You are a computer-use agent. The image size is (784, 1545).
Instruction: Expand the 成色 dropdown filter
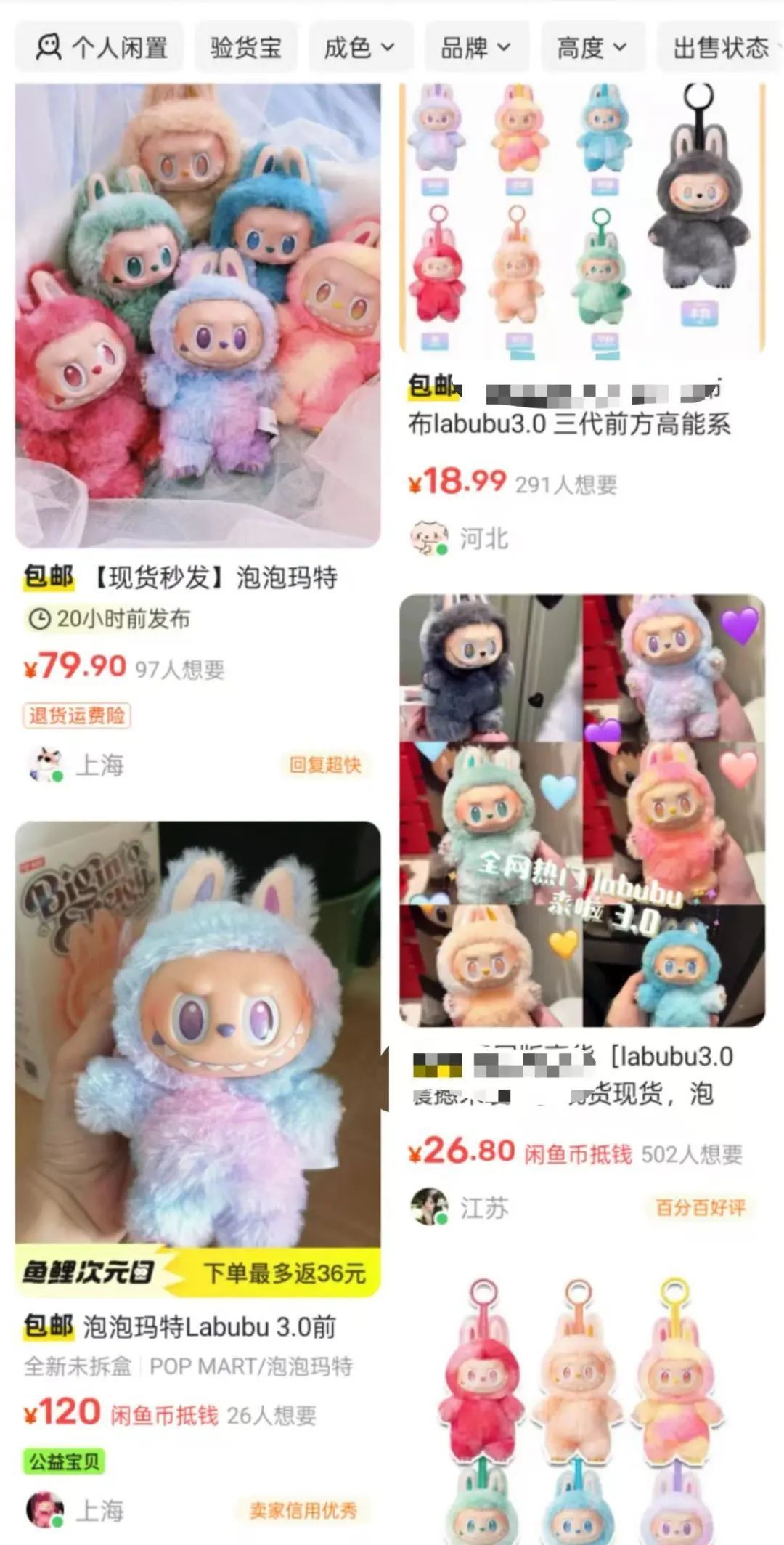359,48
